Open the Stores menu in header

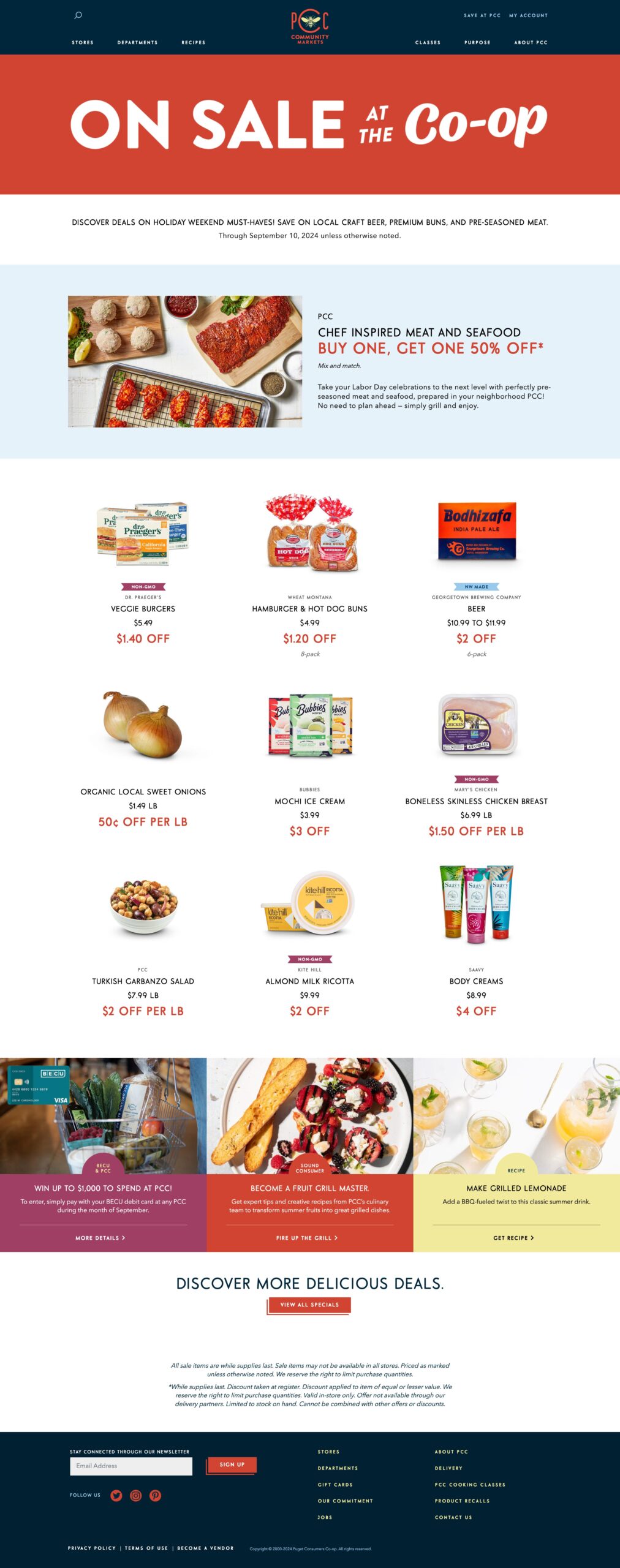coord(83,42)
